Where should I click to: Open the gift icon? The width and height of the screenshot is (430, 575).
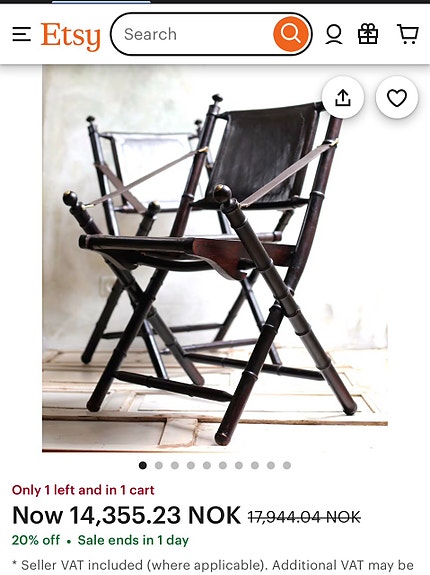pos(368,34)
